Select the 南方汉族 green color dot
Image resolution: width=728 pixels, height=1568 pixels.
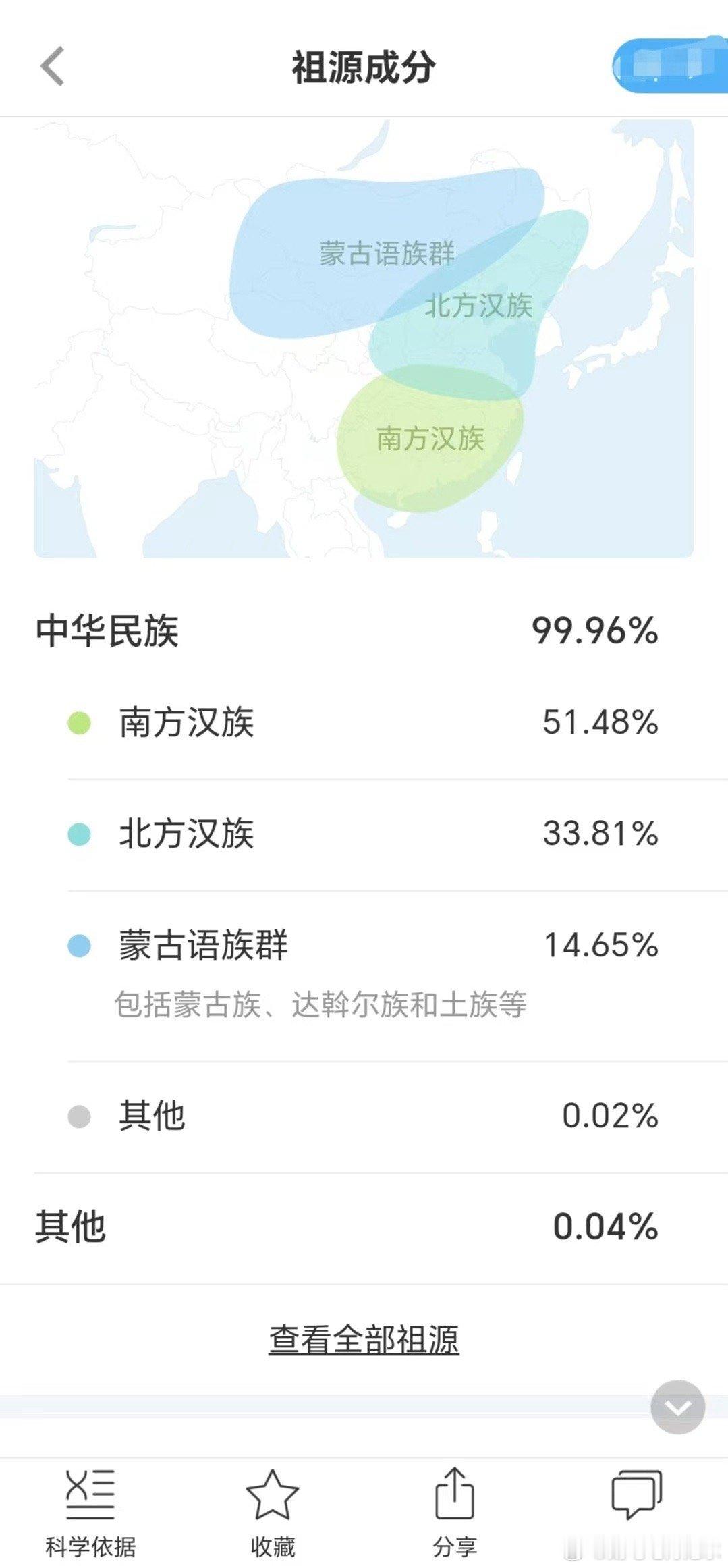[x=78, y=722]
